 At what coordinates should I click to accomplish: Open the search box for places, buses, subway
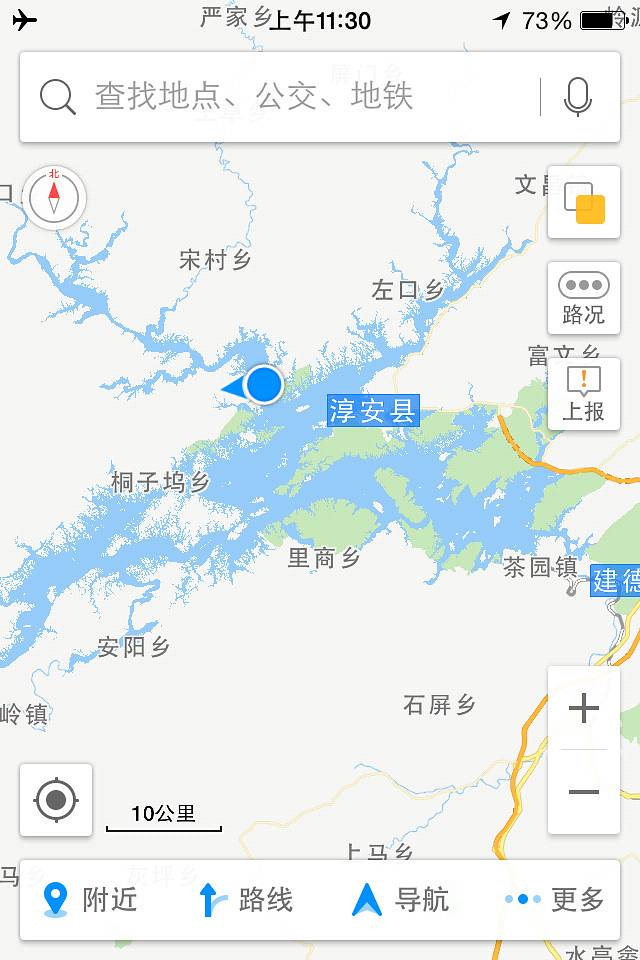coord(280,97)
